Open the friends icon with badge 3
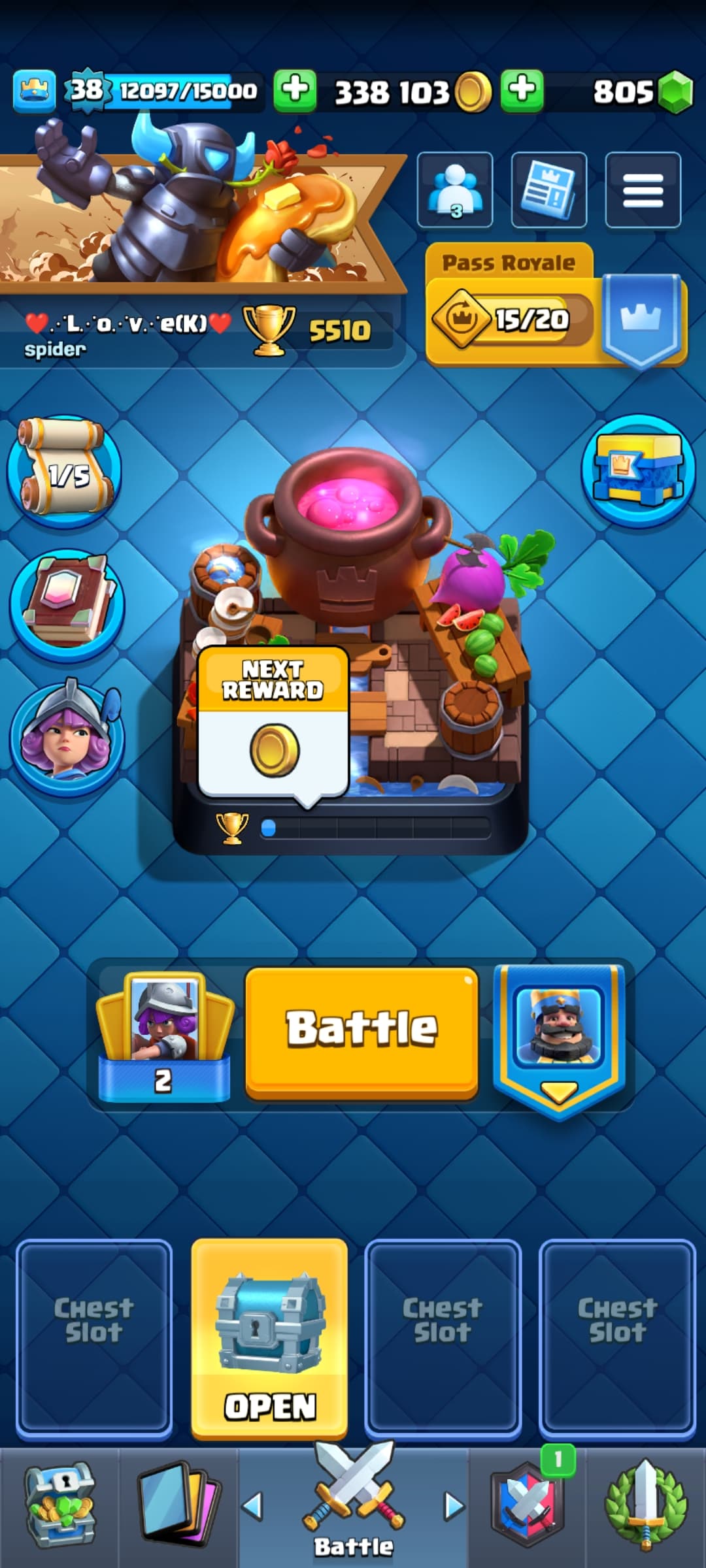The image size is (706, 1568). tap(455, 189)
